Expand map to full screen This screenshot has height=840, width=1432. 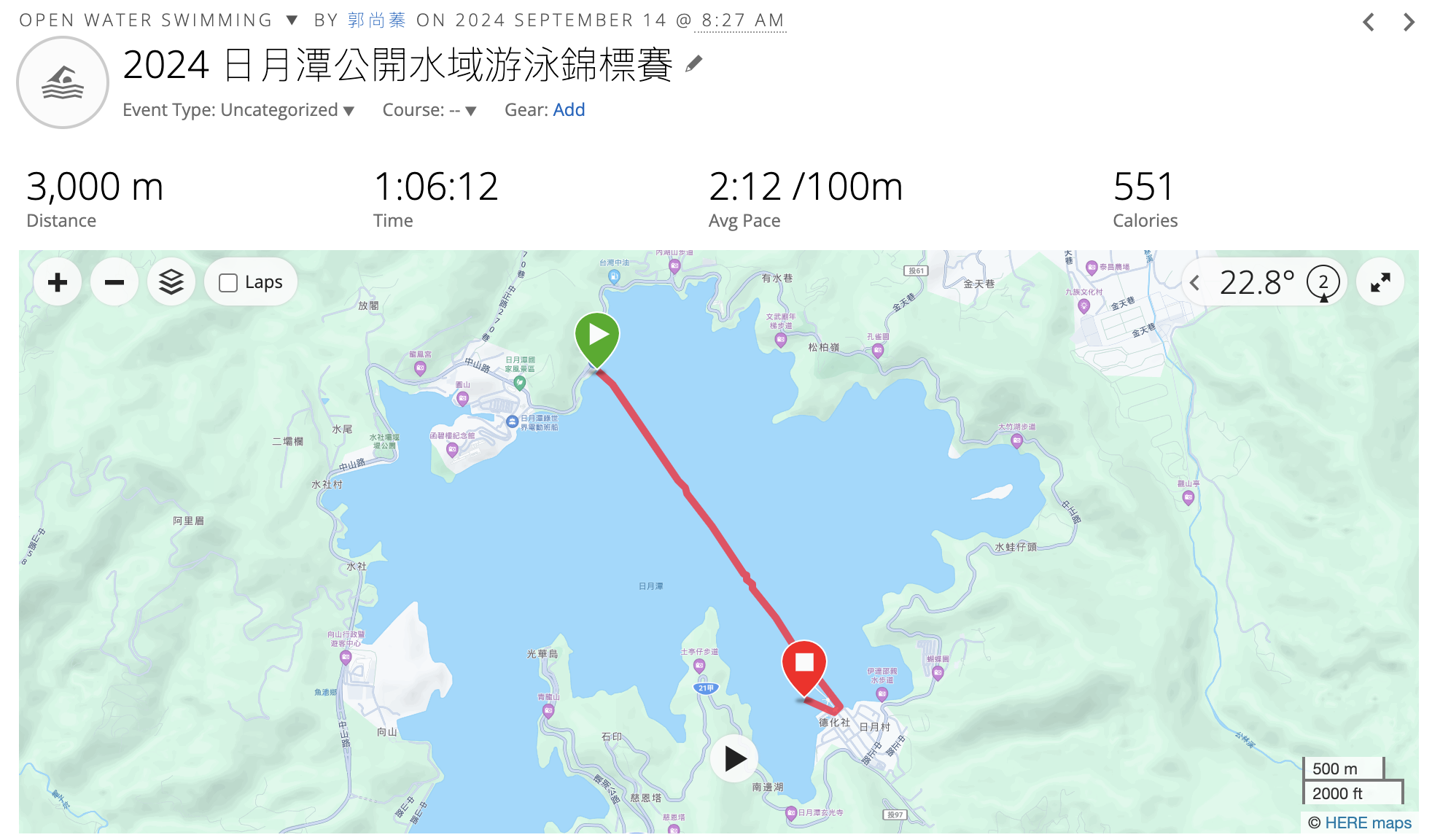point(1380,283)
